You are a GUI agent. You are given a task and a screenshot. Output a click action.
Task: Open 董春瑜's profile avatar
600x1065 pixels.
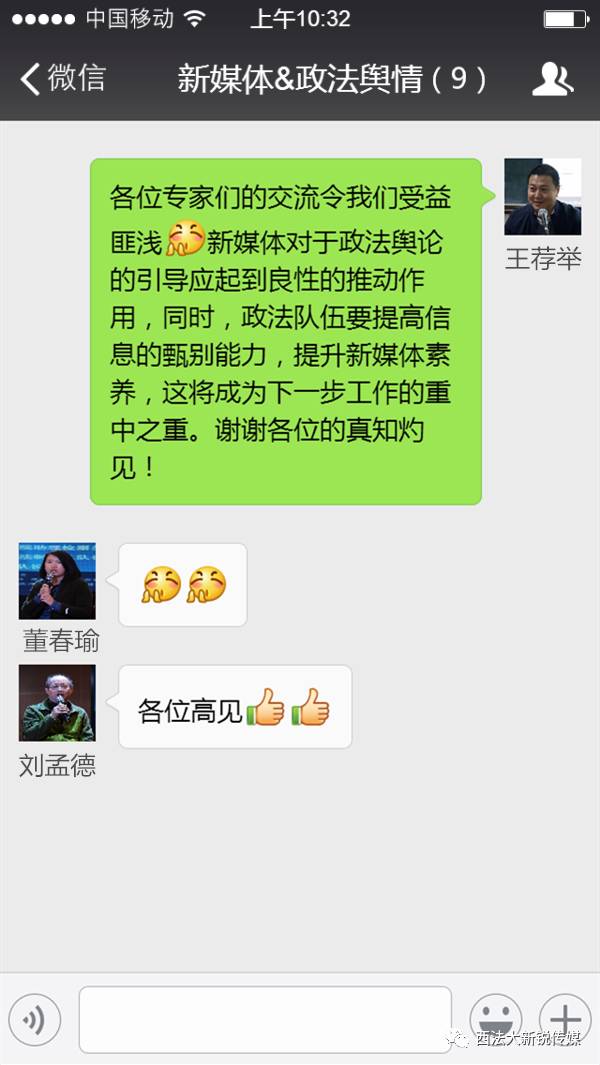click(x=57, y=581)
